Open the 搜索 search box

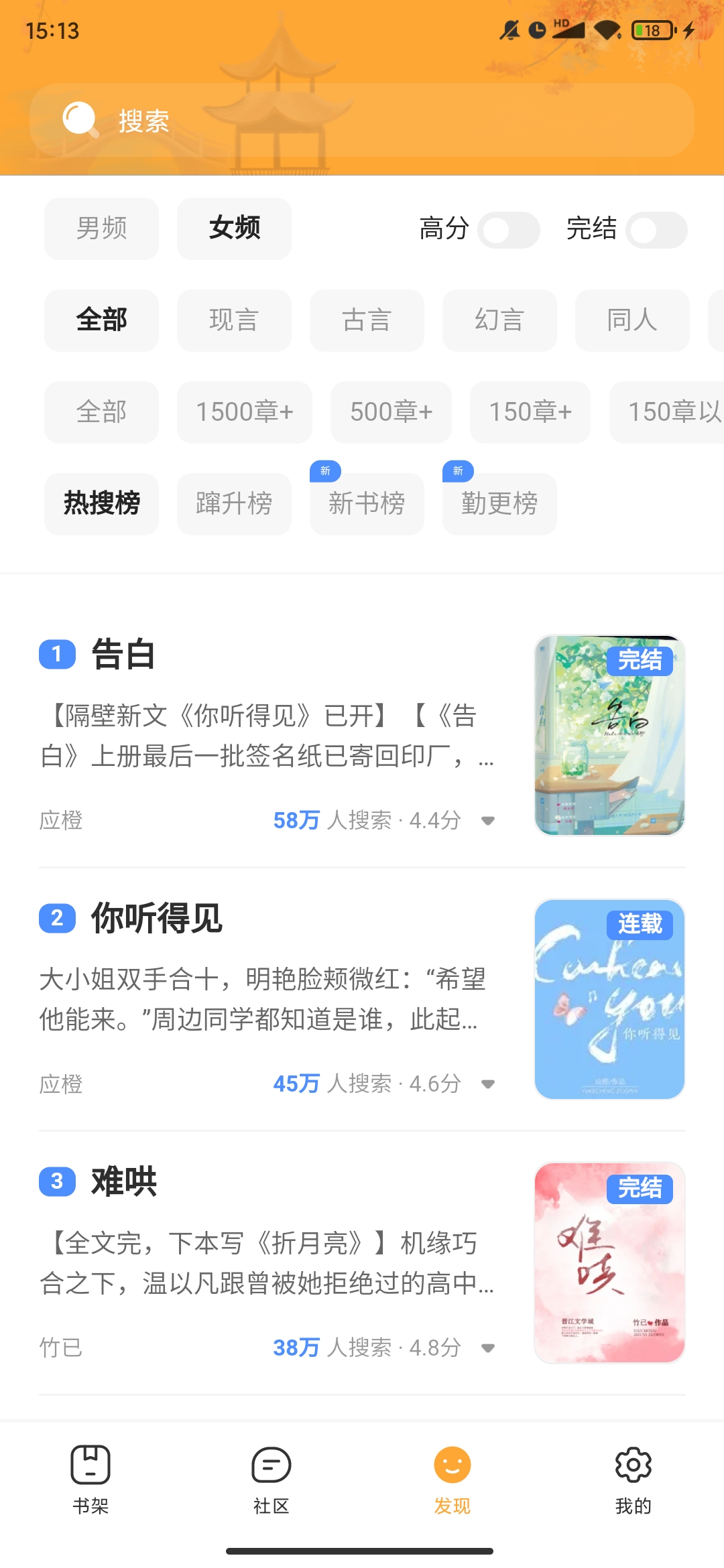pos(362,121)
